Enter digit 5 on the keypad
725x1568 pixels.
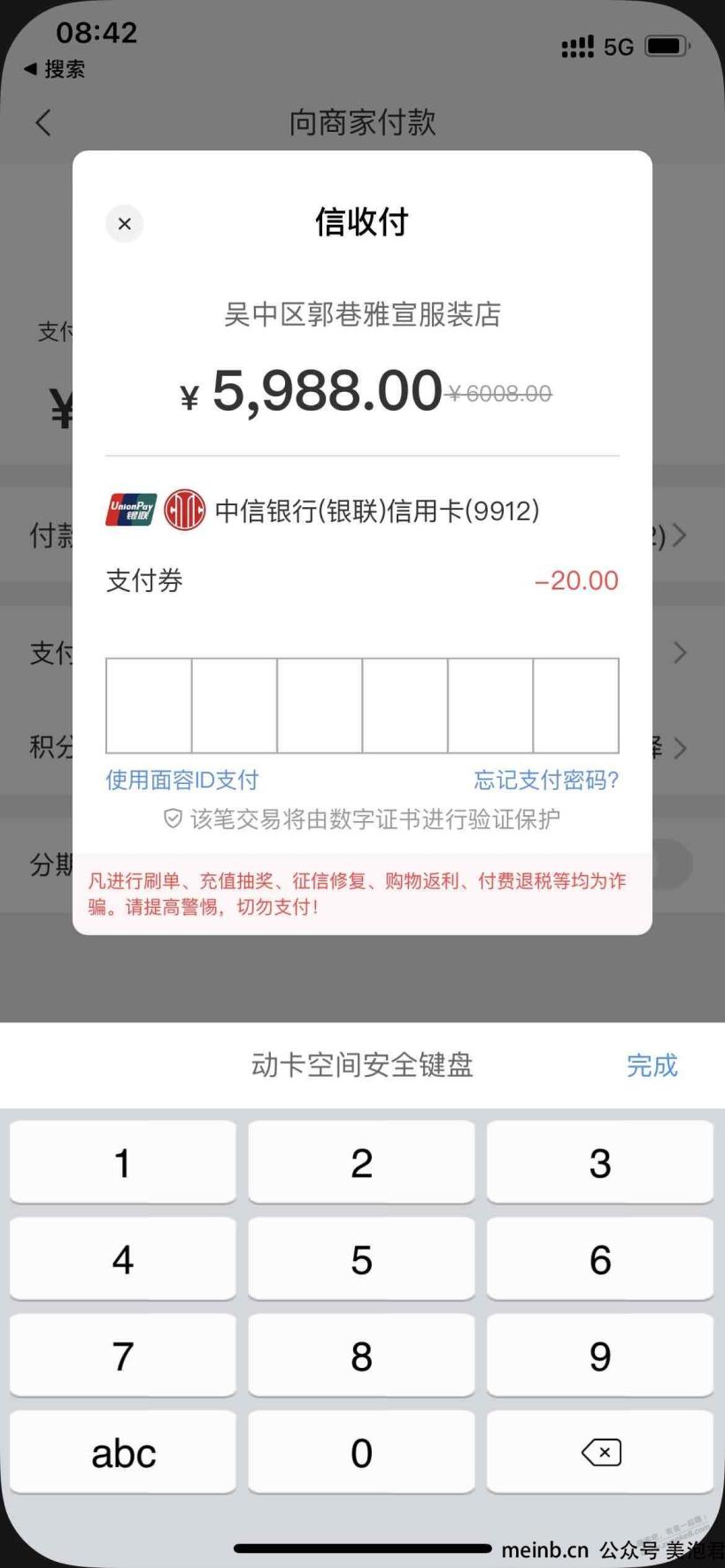coord(361,1259)
